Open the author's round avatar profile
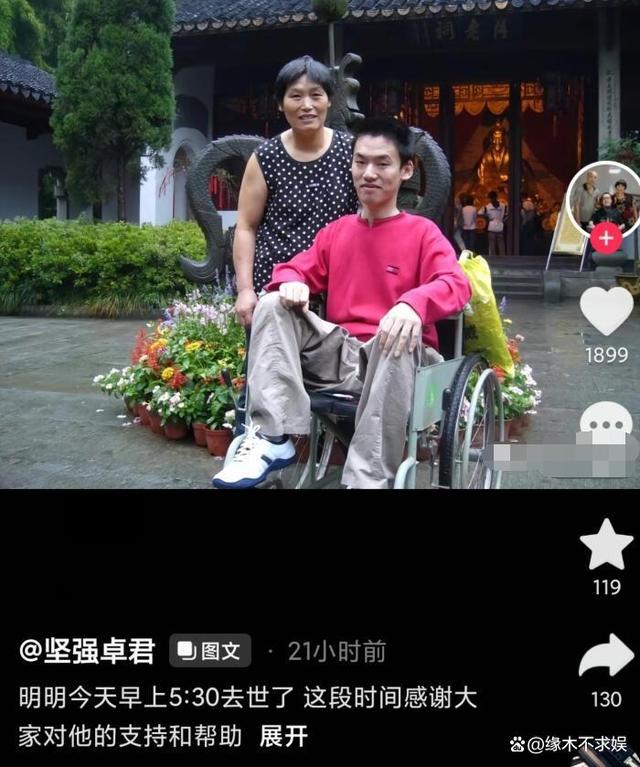Viewport: 640px width, 767px height. 604,197
